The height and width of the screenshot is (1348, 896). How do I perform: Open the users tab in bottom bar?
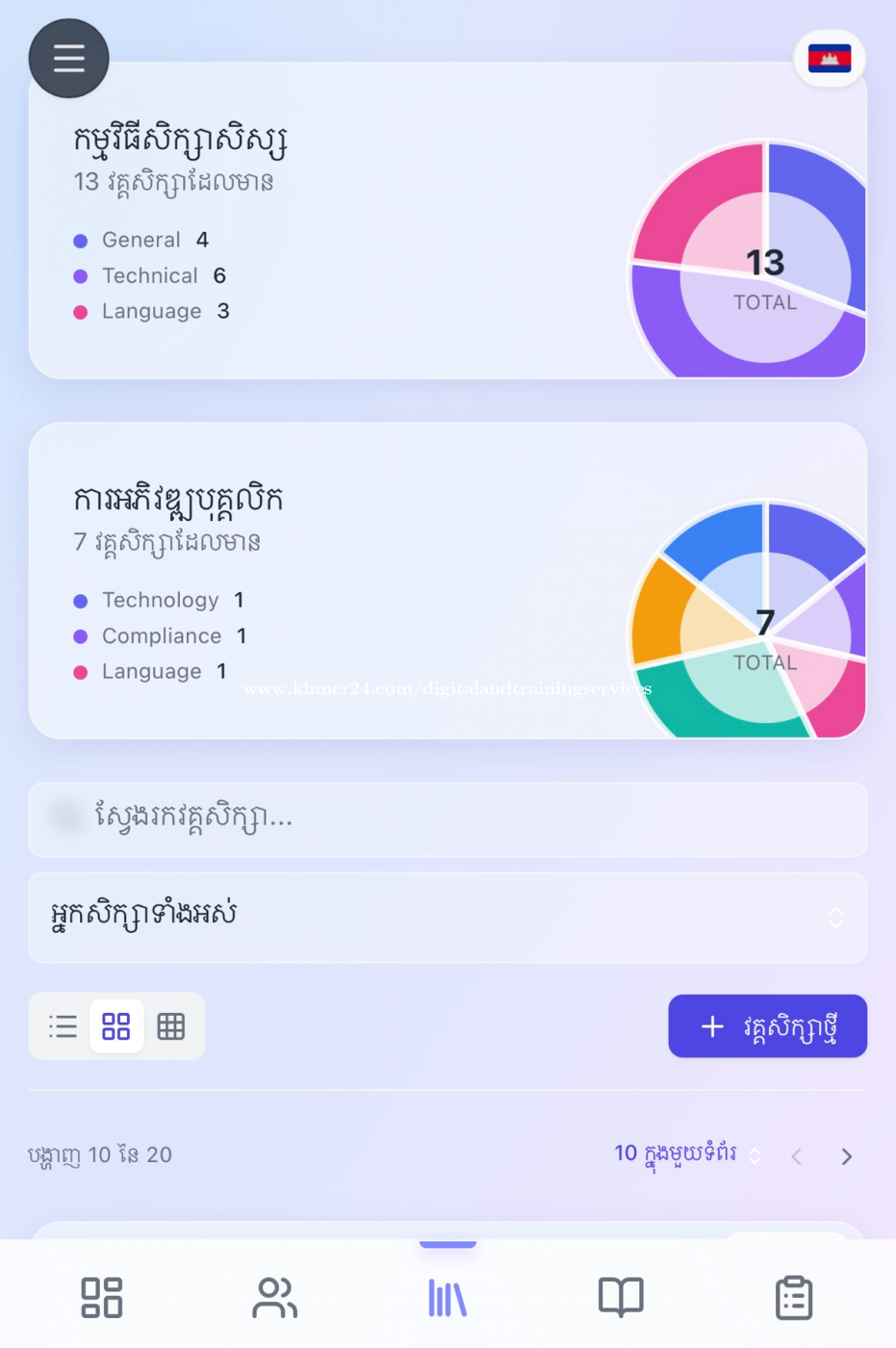[x=274, y=1297]
